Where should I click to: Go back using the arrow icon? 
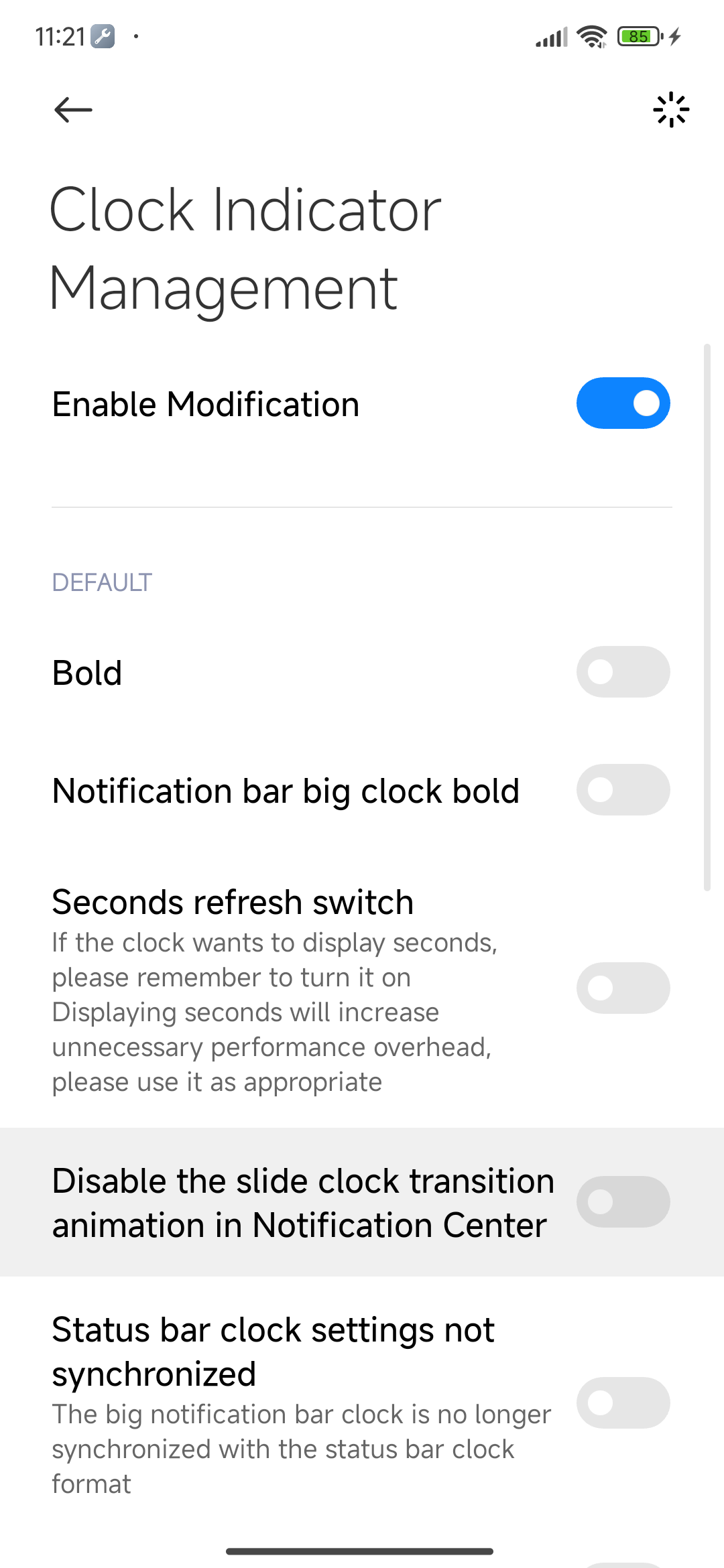(x=73, y=110)
